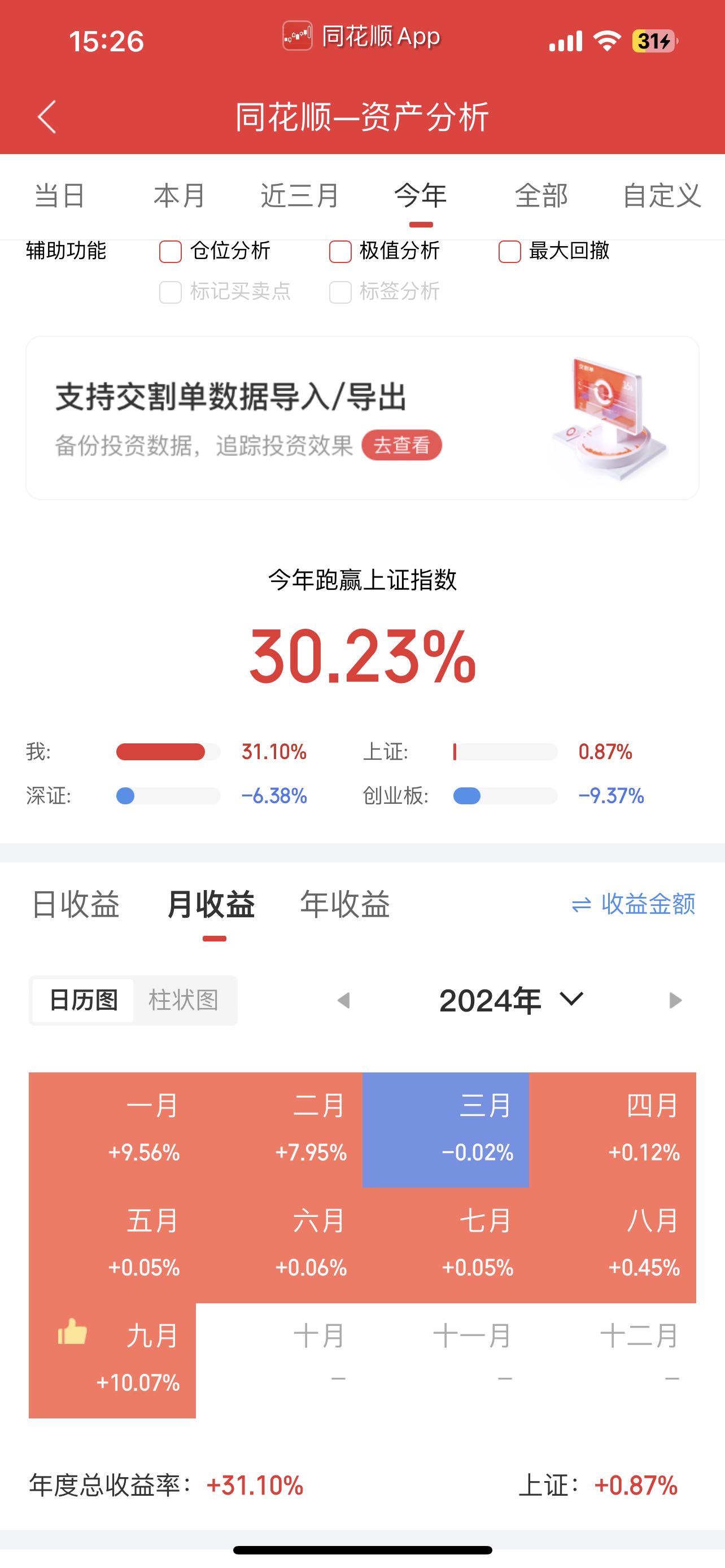
Task: Go to the previous year
Action: click(x=344, y=1000)
